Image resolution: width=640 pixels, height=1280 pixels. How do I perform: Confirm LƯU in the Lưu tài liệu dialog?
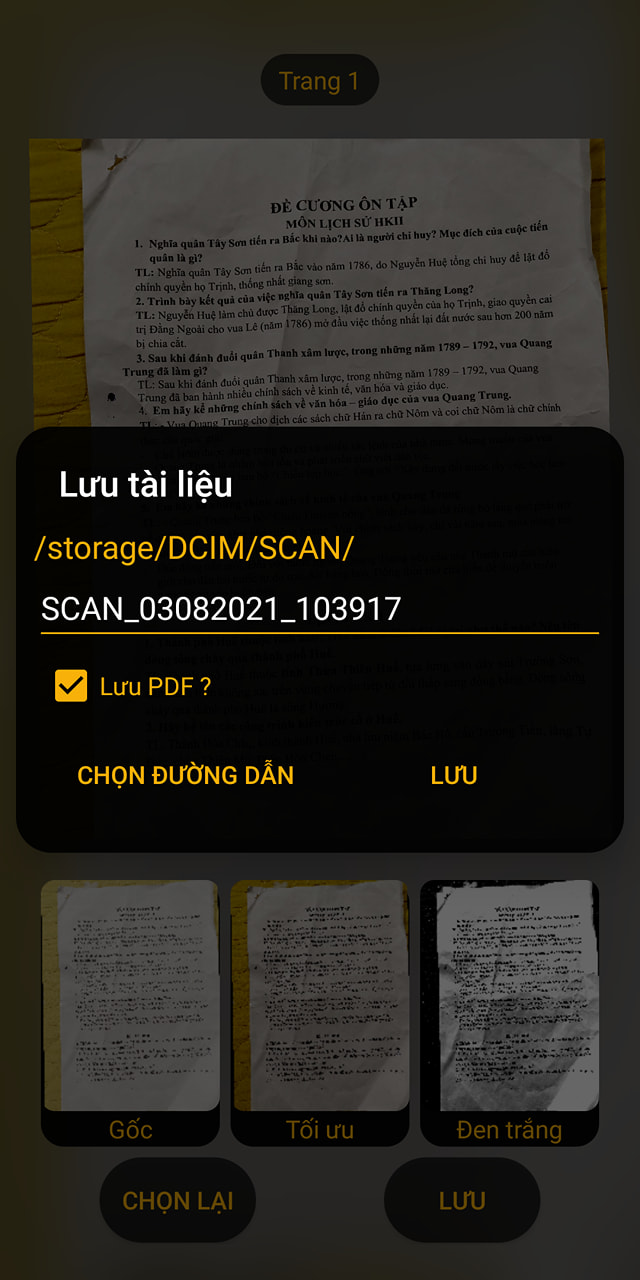tap(453, 775)
